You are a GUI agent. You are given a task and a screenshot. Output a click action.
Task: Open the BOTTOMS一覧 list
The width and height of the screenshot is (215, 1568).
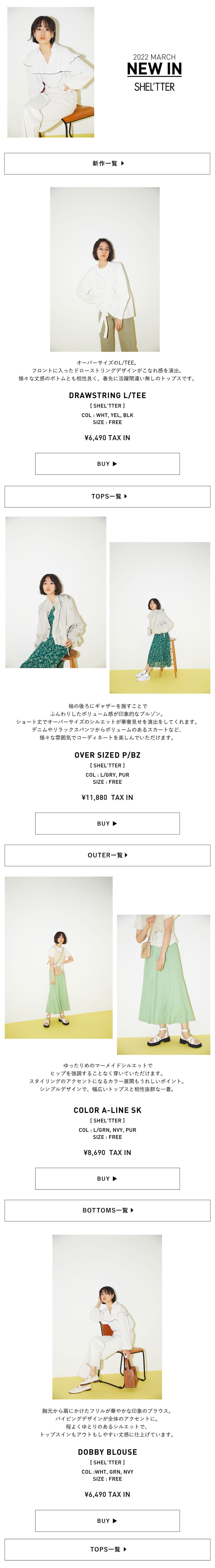tap(107, 1210)
